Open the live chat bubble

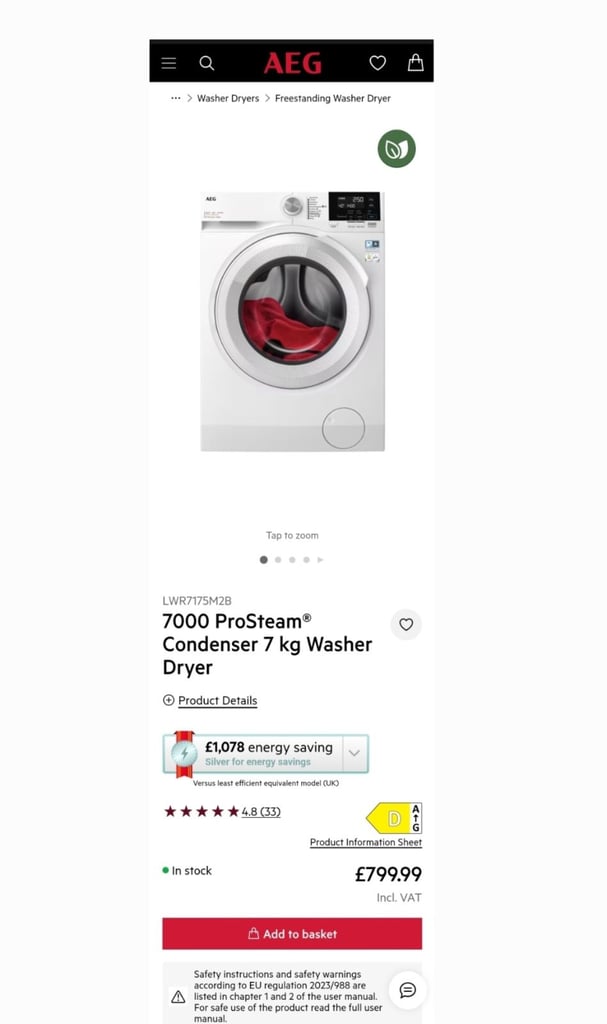pyautogui.click(x=408, y=990)
